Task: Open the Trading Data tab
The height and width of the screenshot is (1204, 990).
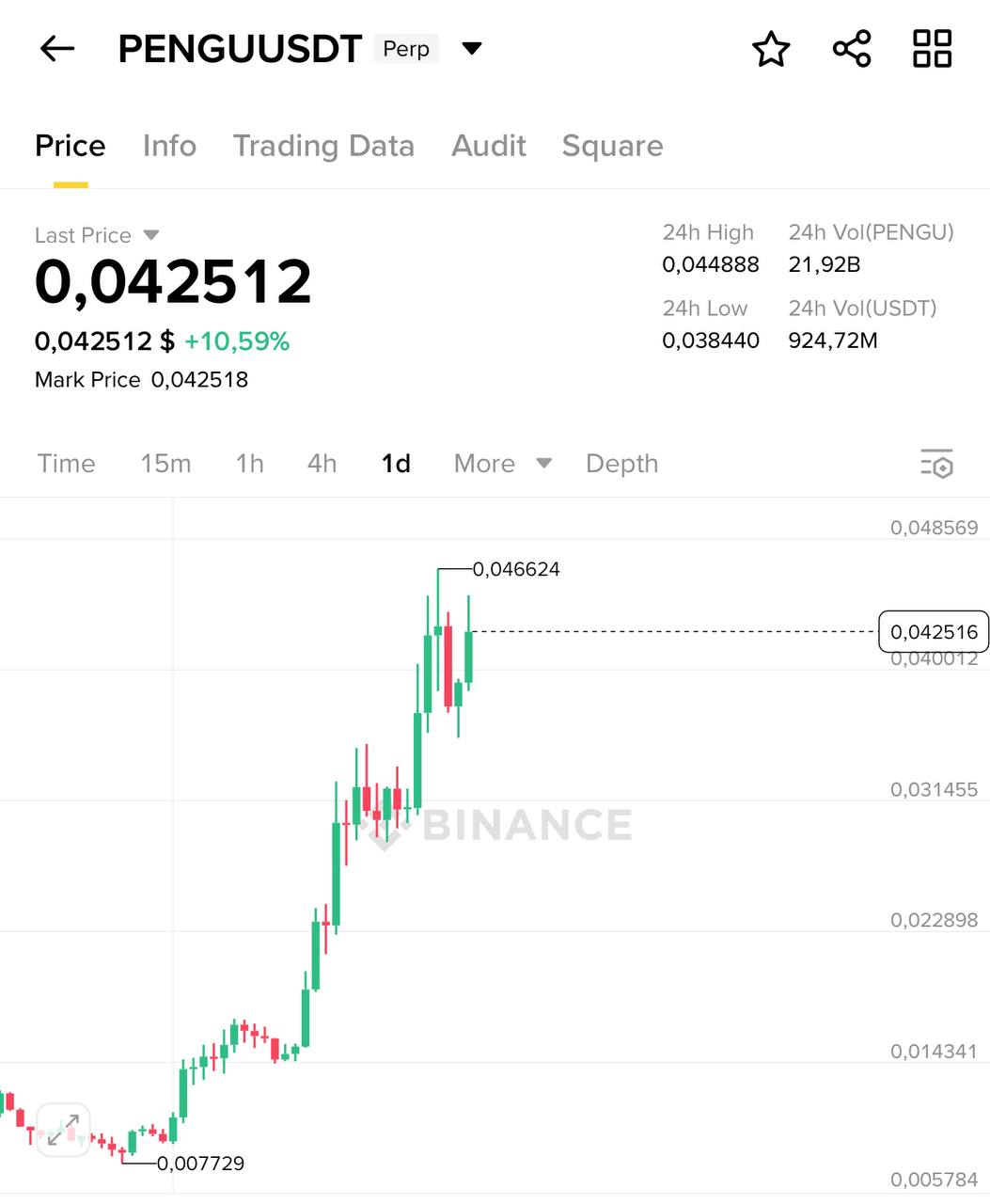Action: click(323, 146)
